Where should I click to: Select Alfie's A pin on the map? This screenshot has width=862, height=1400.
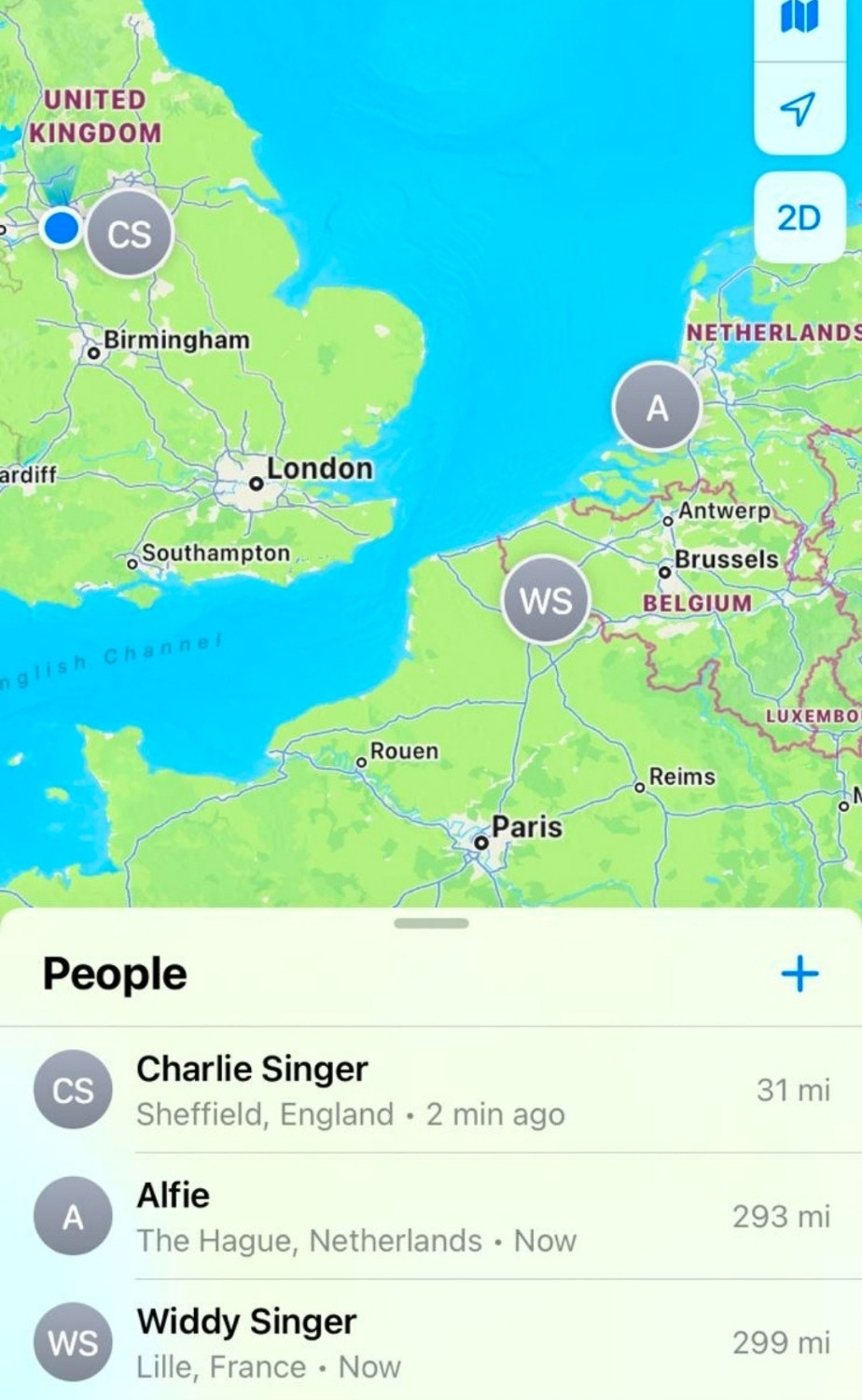(x=657, y=407)
